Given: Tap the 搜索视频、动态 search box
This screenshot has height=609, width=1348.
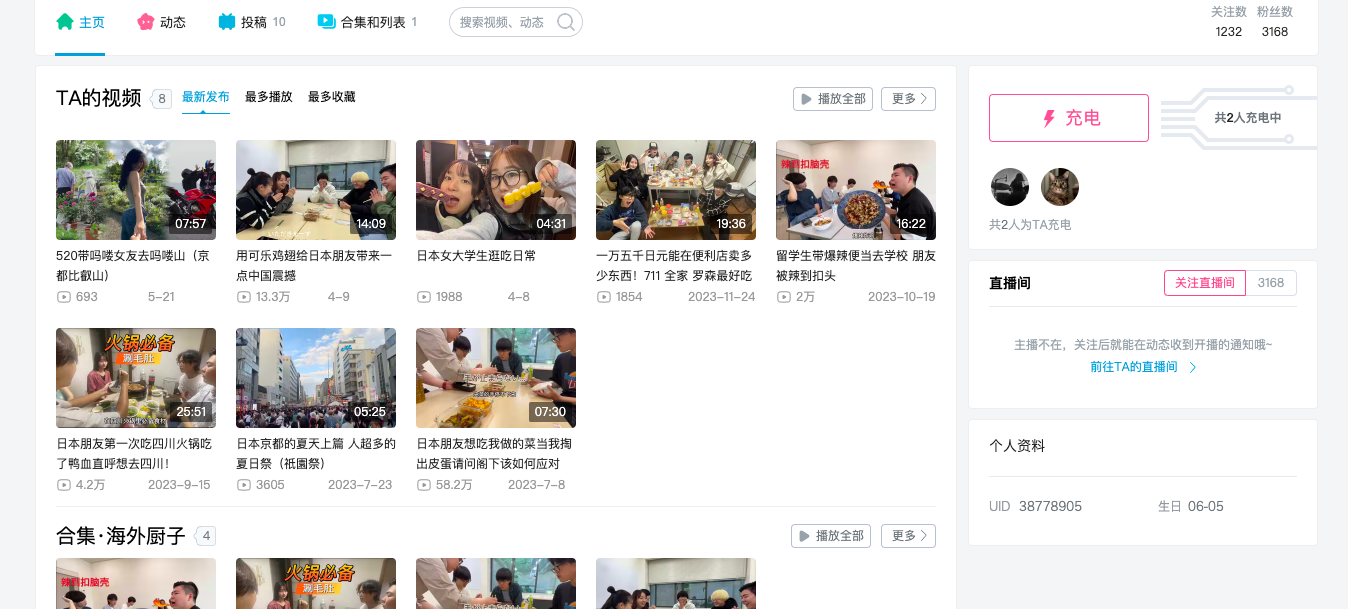Looking at the screenshot, I should [x=505, y=22].
